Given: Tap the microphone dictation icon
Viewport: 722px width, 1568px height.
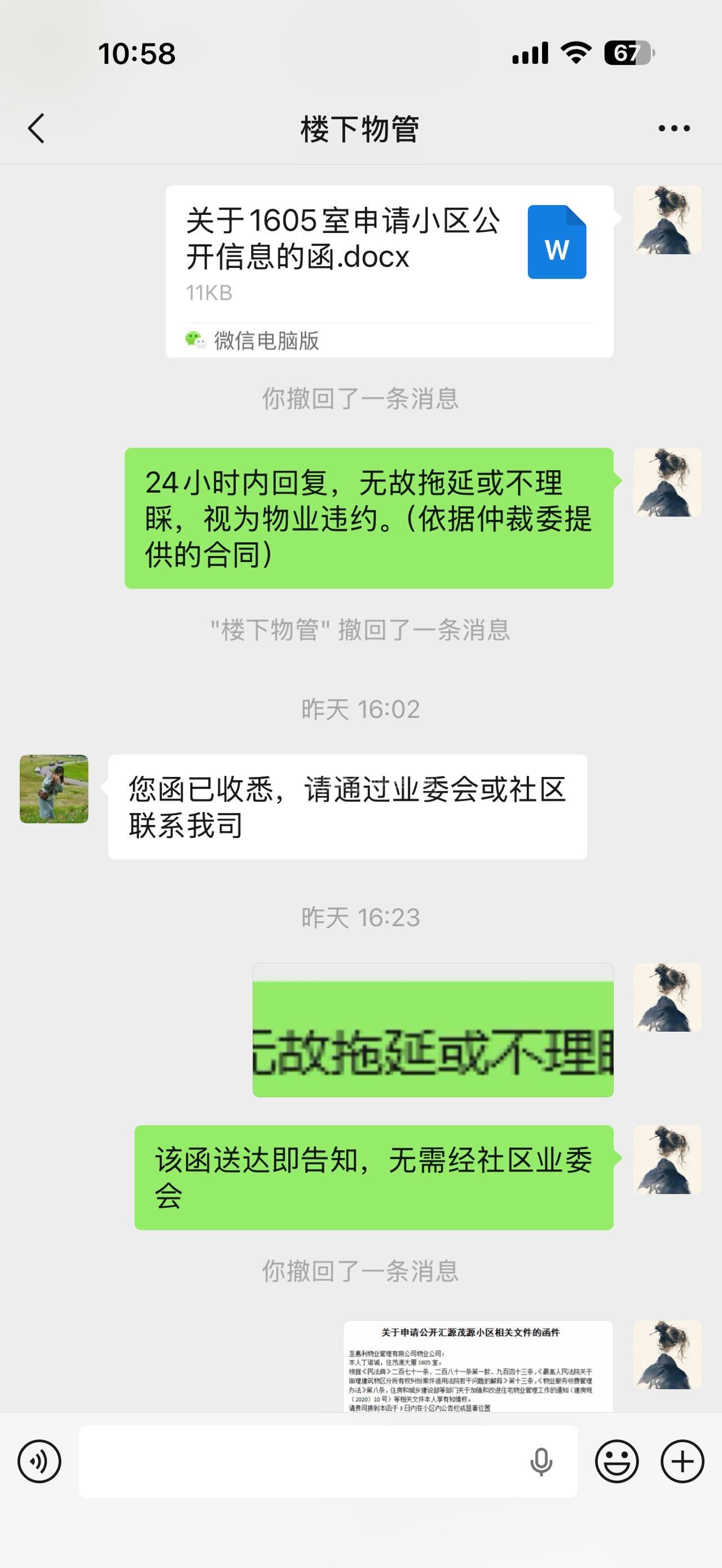Looking at the screenshot, I should [x=540, y=1461].
